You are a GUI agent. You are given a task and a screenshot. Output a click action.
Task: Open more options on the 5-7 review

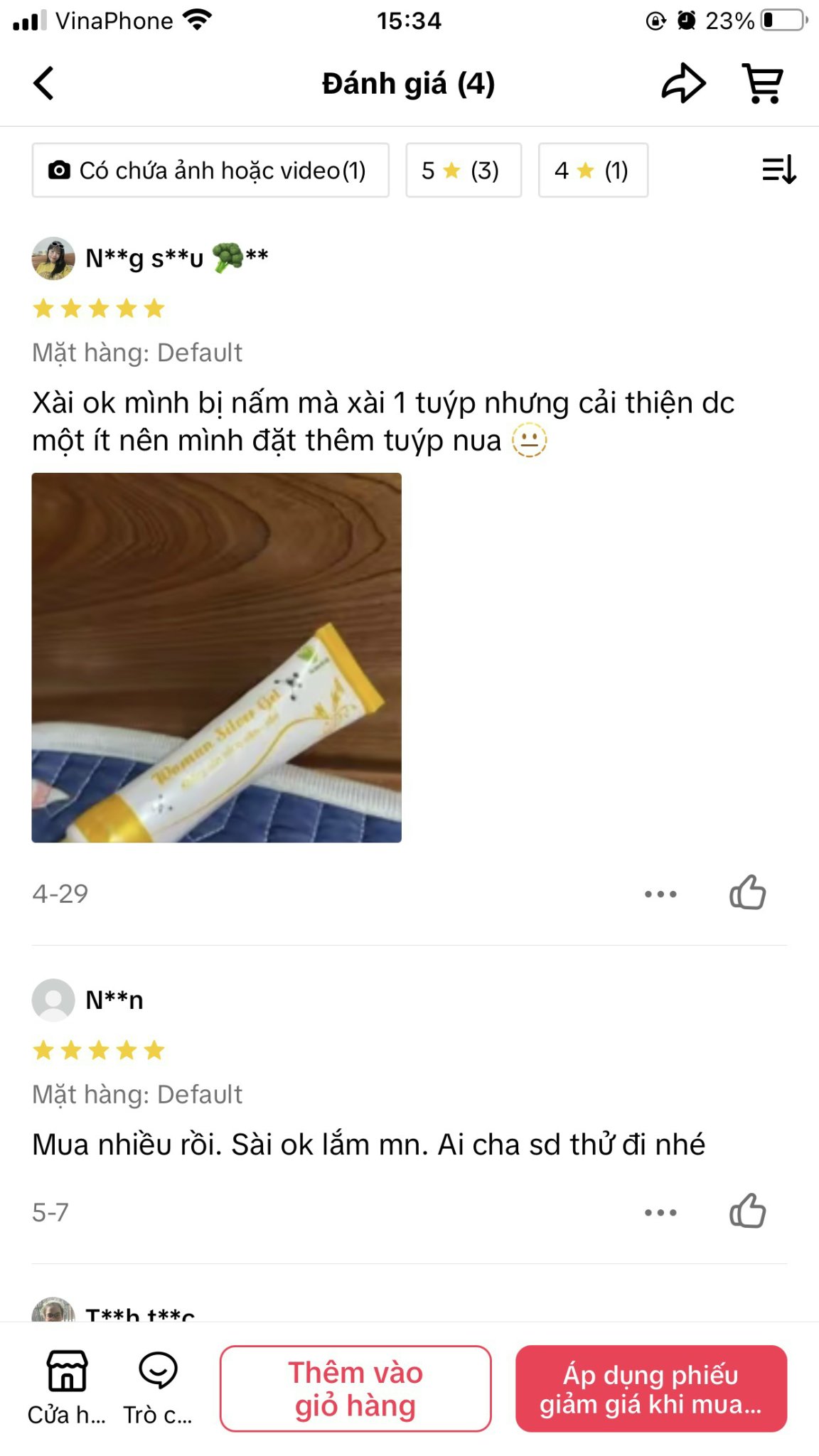point(660,1212)
